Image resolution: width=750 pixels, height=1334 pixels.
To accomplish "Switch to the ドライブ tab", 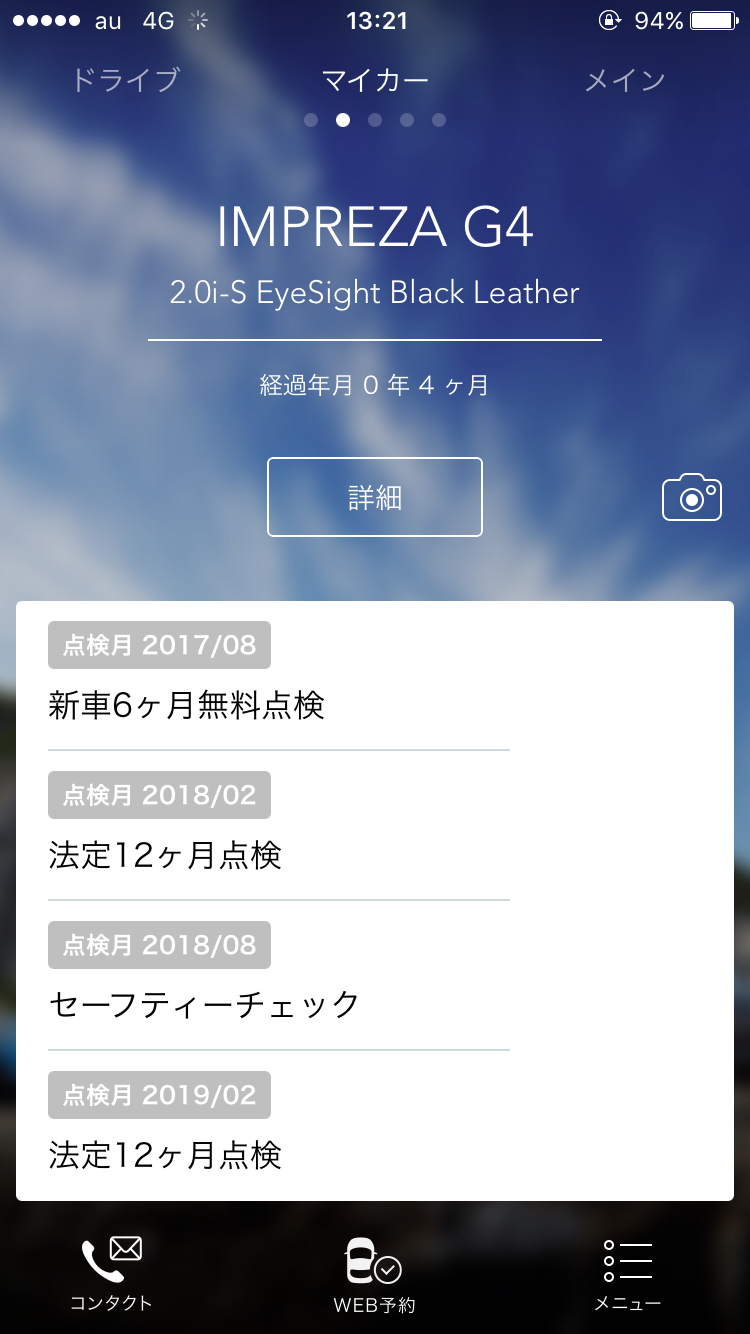I will coord(125,80).
